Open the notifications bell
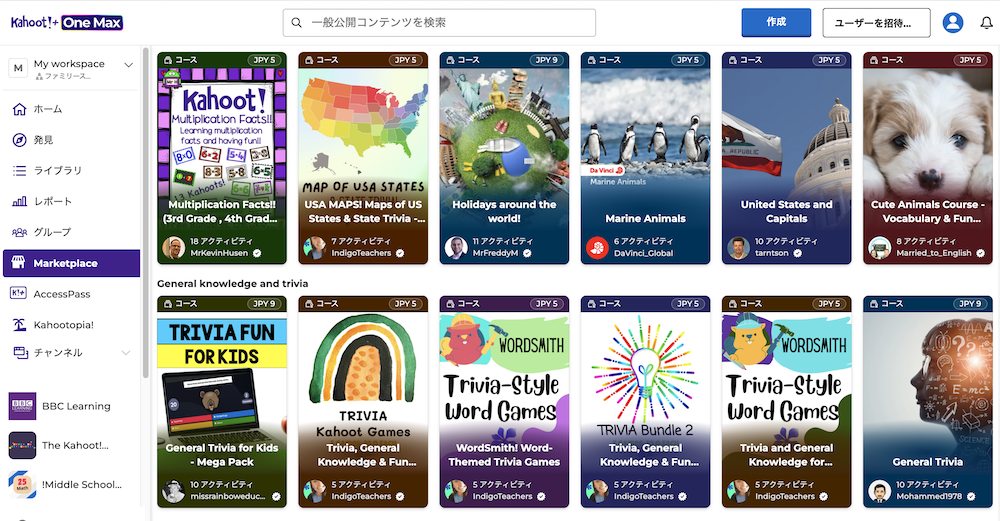 pos(986,22)
